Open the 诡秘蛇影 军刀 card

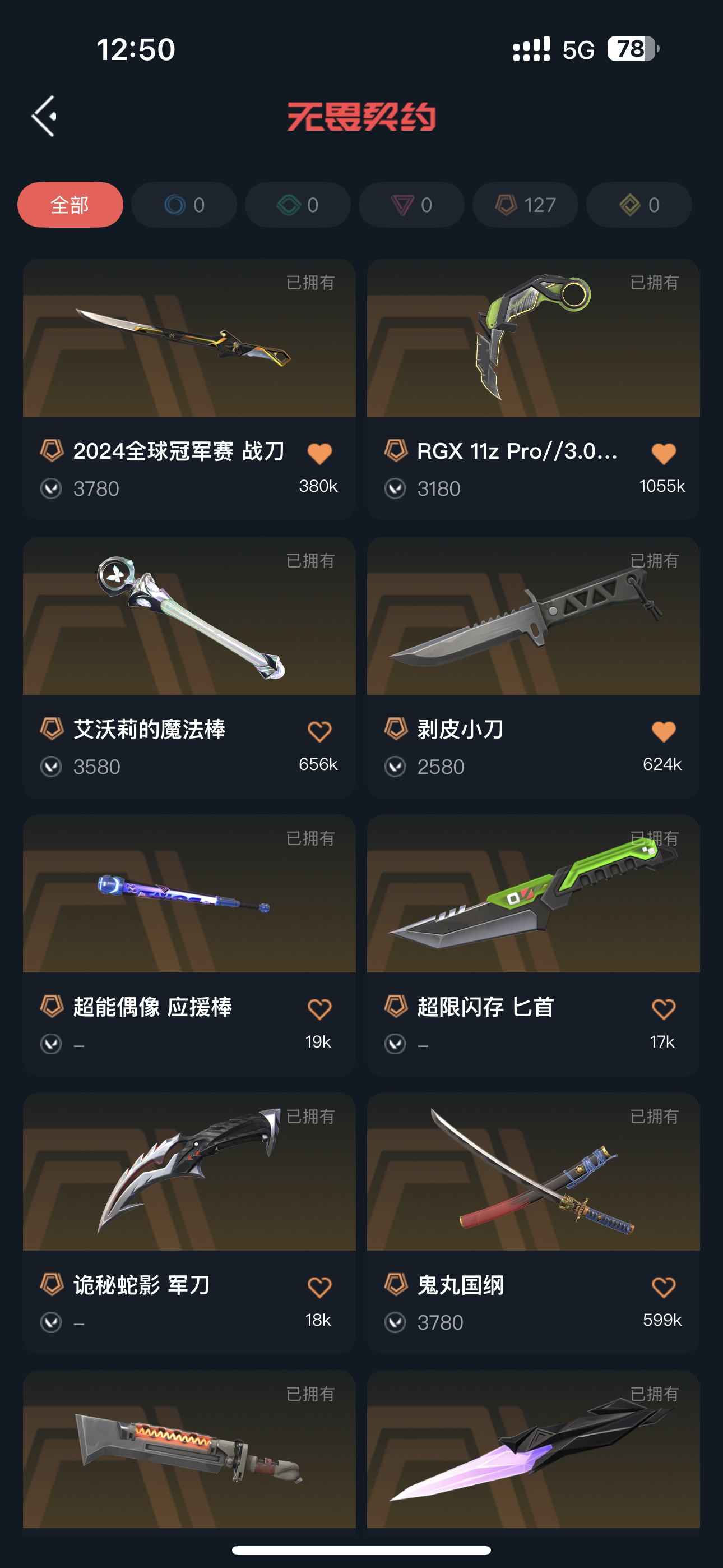[x=189, y=1172]
